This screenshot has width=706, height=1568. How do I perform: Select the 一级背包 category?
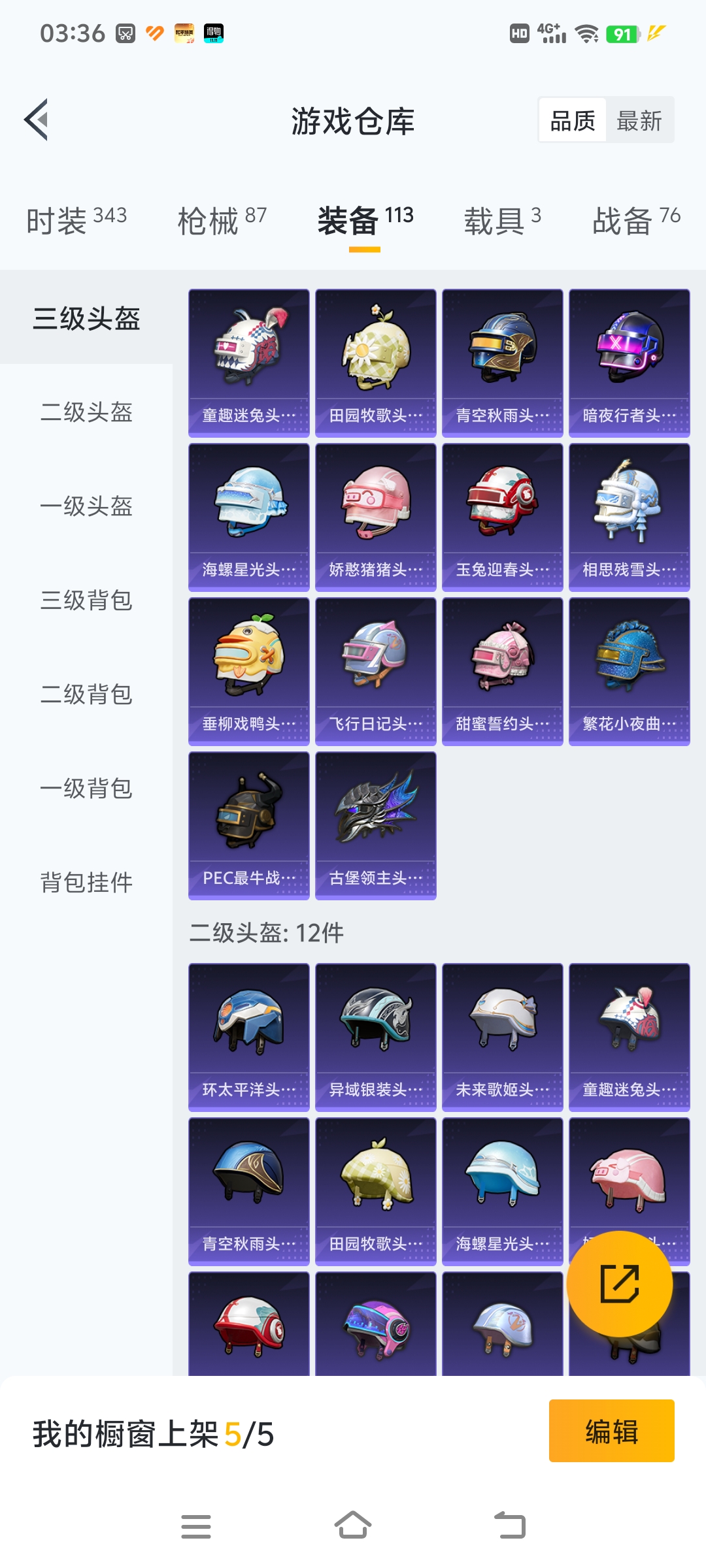(86, 789)
